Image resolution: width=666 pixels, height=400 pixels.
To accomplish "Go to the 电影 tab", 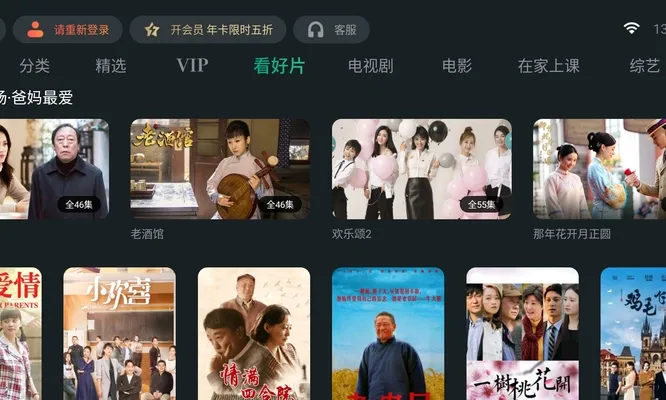I will (x=457, y=66).
